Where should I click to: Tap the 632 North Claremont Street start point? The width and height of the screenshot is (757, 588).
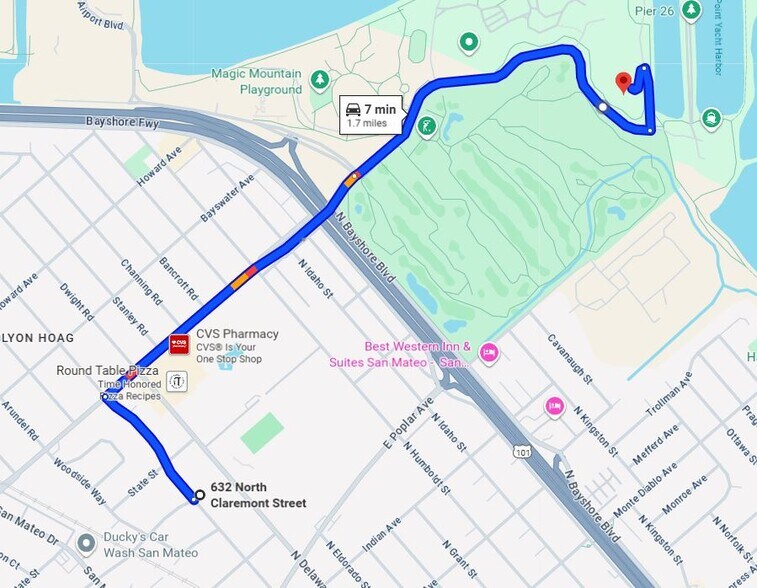pyautogui.click(x=200, y=494)
